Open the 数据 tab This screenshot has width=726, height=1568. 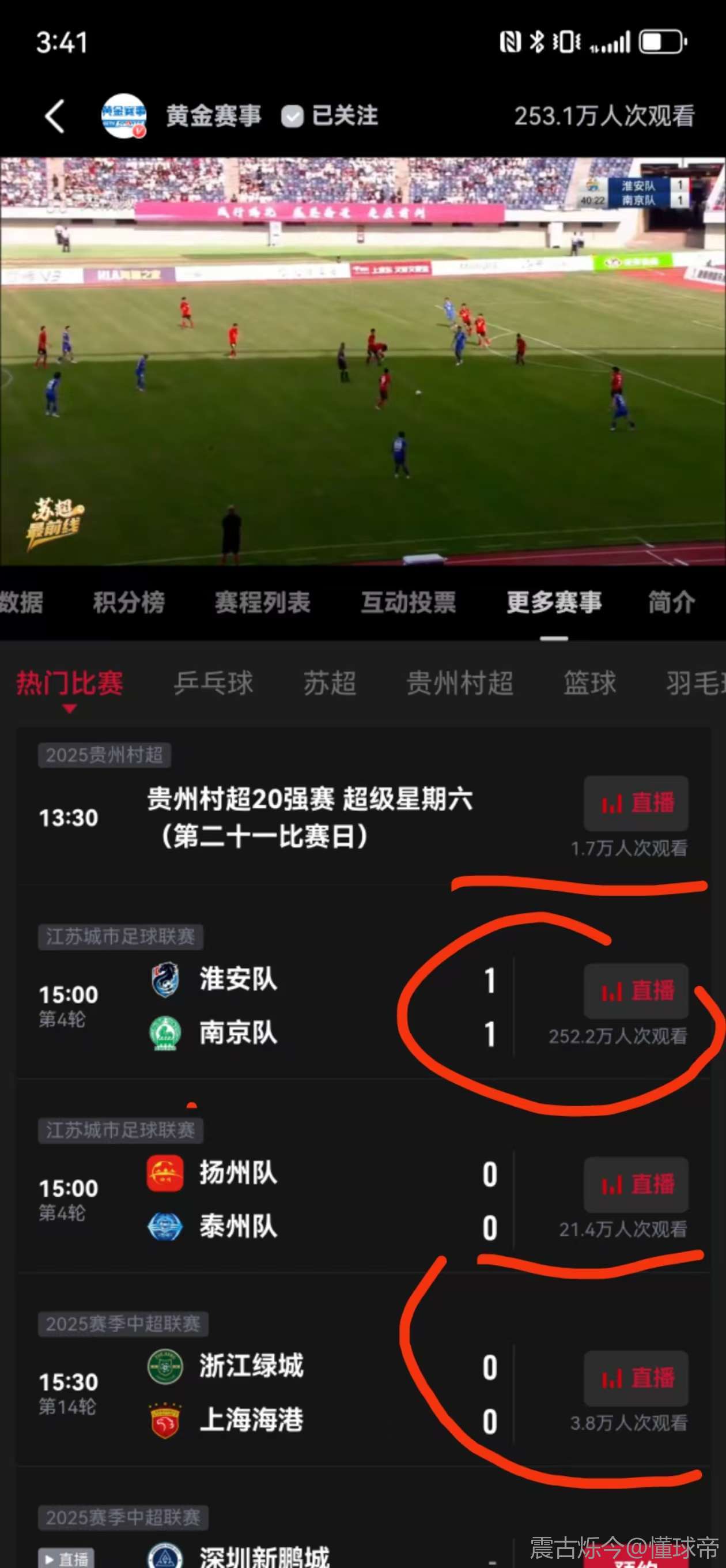(x=21, y=602)
